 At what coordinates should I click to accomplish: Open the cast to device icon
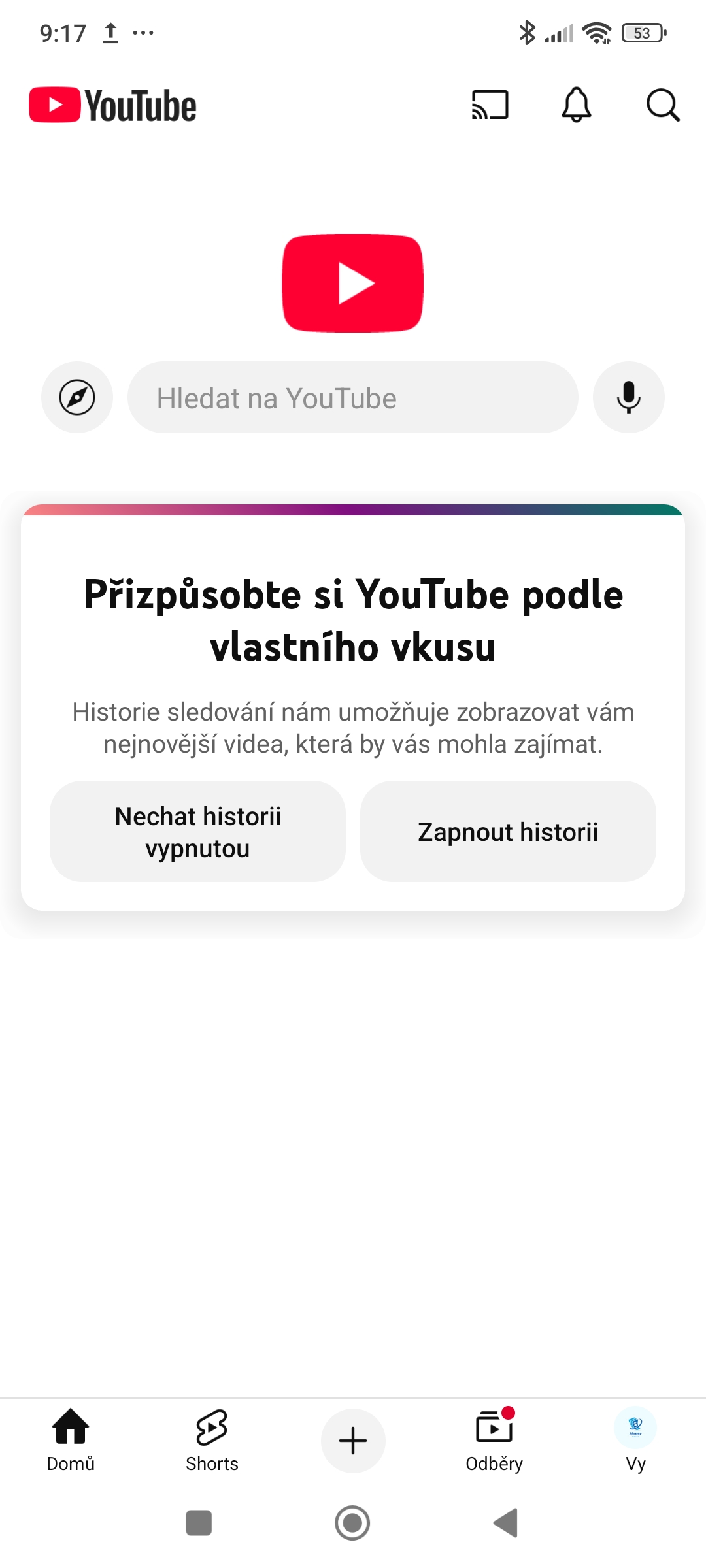[490, 105]
